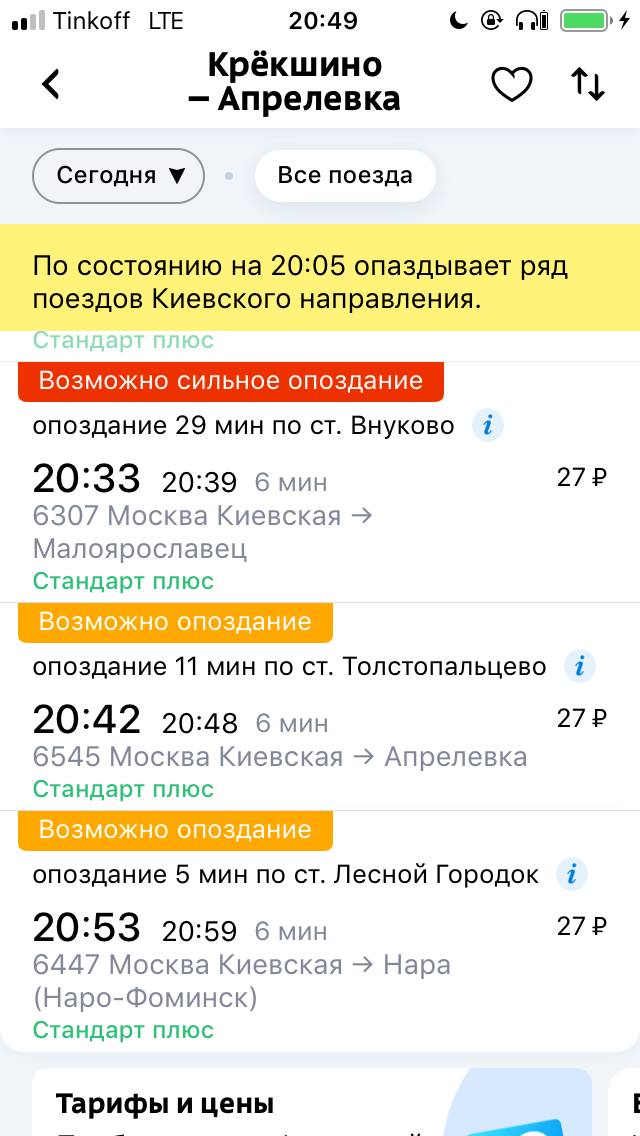Go back using the top-left arrow

(51, 84)
